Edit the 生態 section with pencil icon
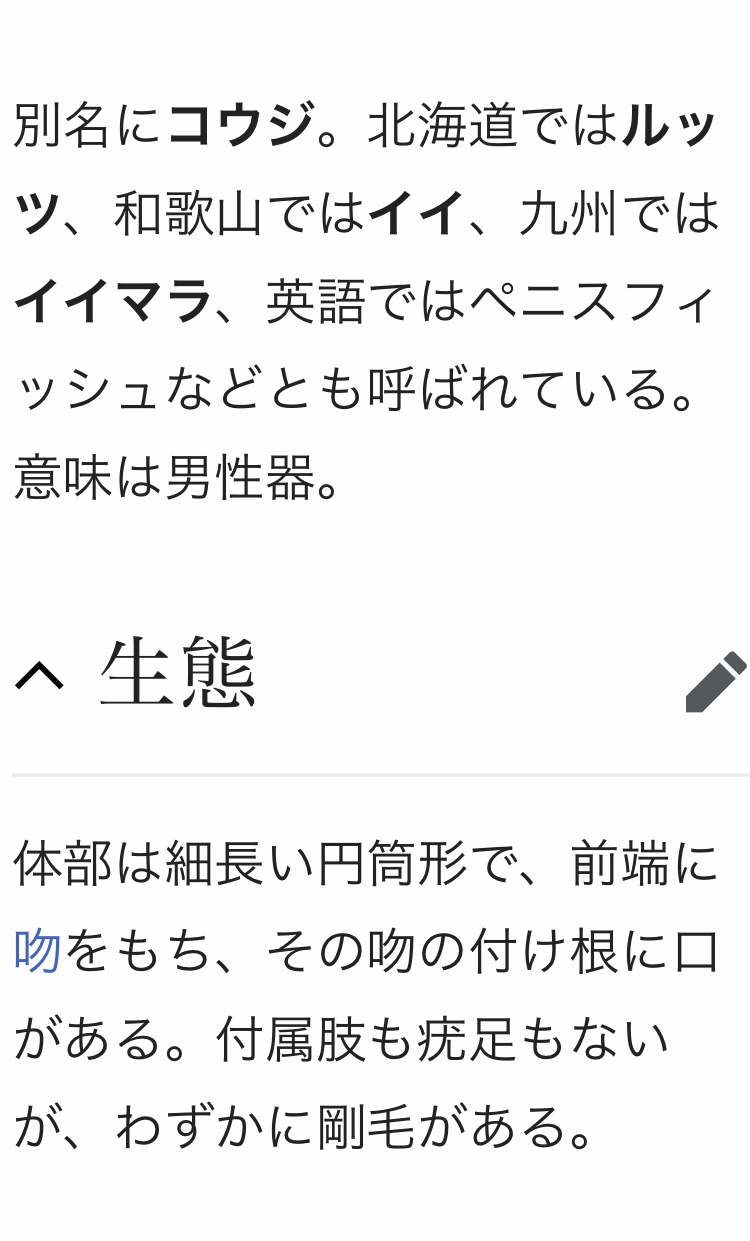 pyautogui.click(x=716, y=682)
